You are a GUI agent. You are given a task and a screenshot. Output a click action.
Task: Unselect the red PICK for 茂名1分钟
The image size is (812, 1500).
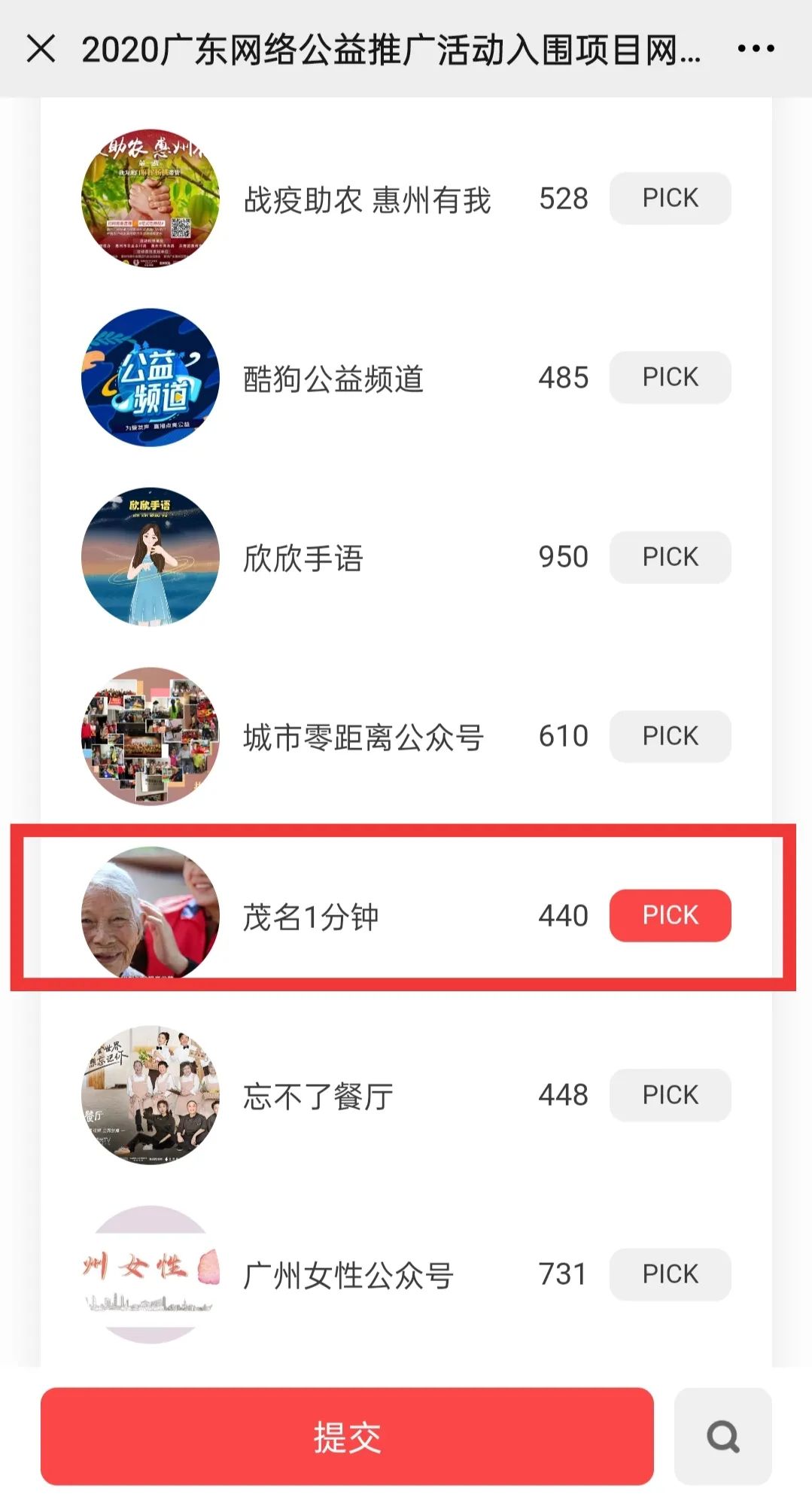click(670, 915)
